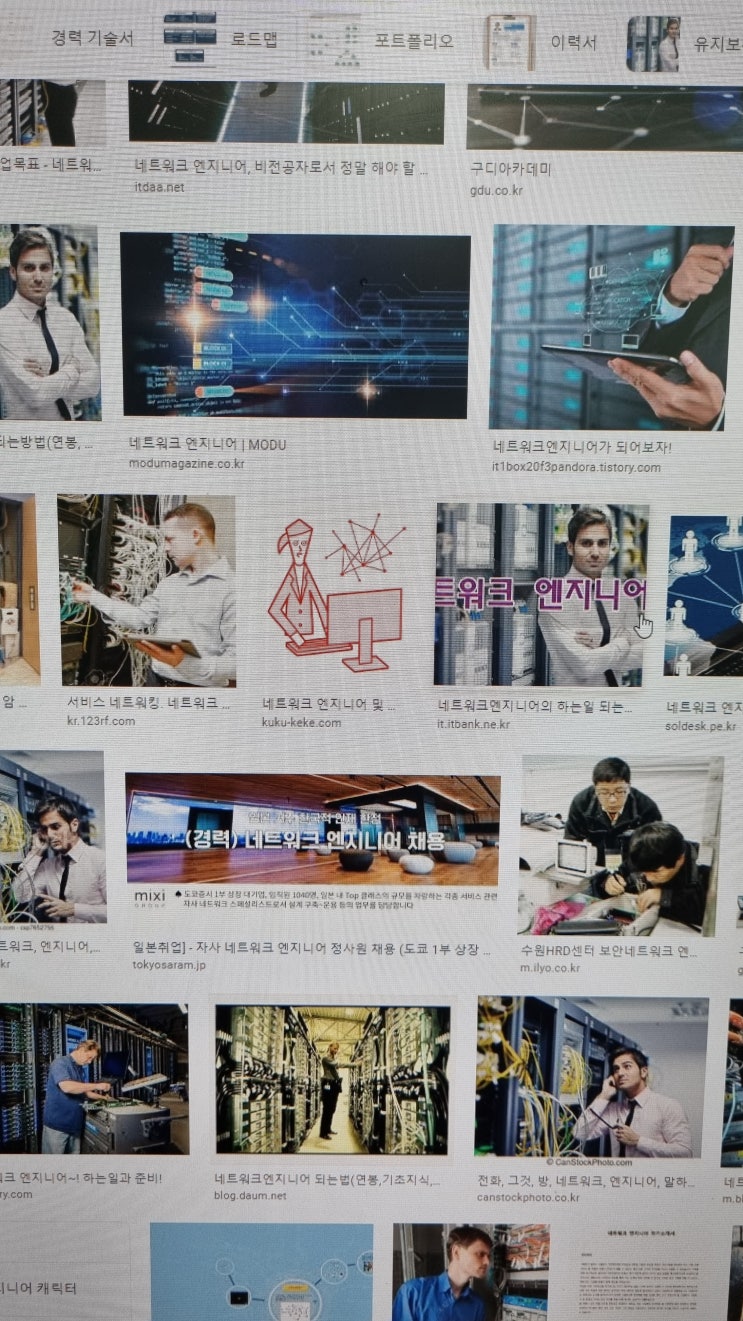Open the m.ilyo.co.kr image result
Screen dimensions: 743x1321
pyautogui.click(x=620, y=845)
